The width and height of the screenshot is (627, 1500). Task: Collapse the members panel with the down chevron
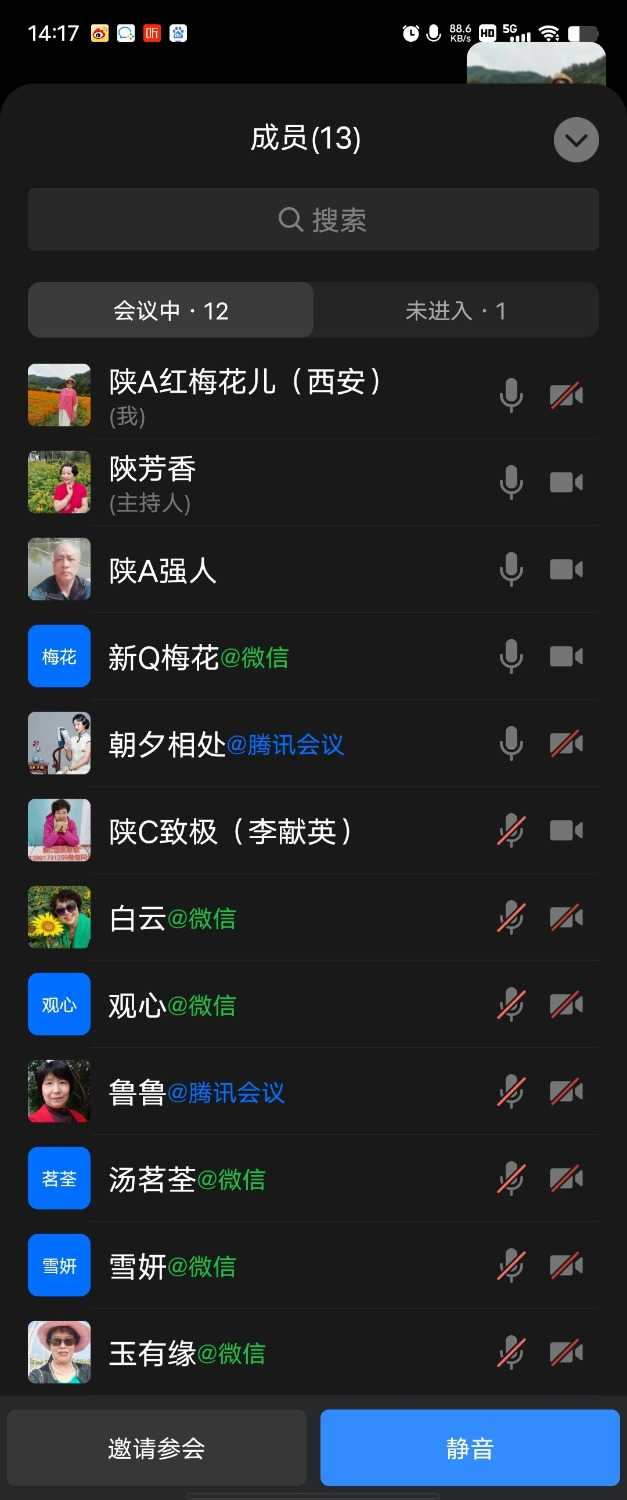click(576, 140)
